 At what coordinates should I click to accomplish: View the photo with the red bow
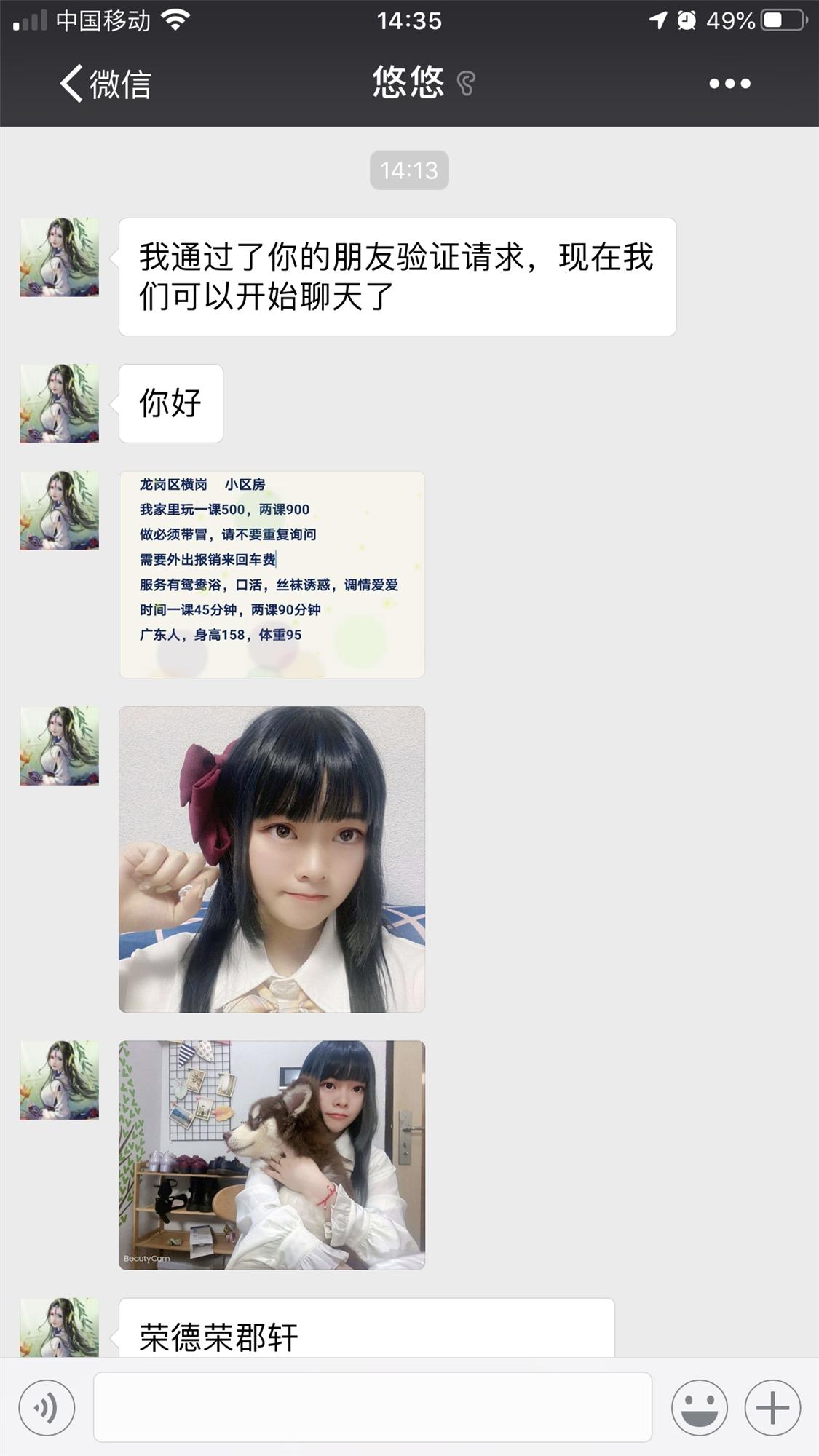pos(272,859)
